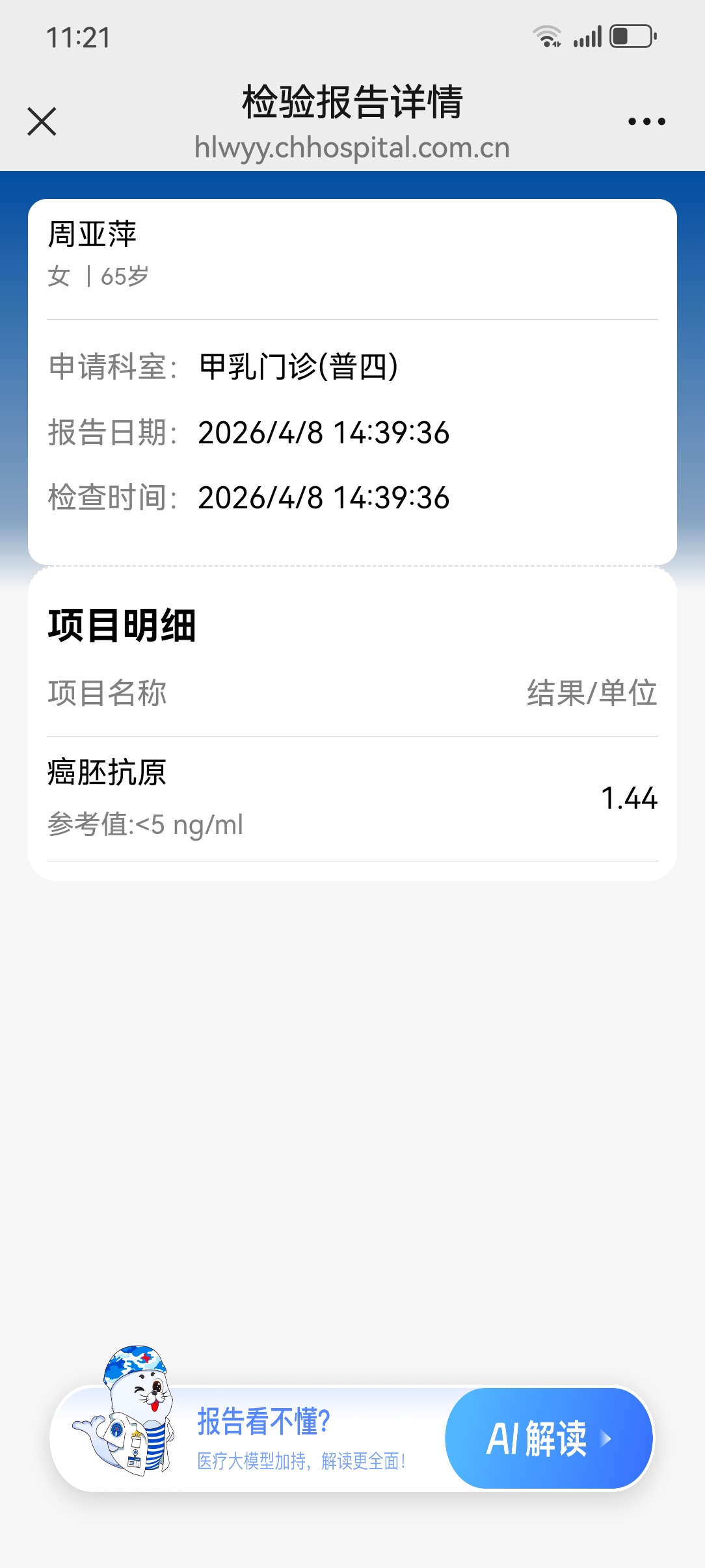
Task: Close the lab report details page
Action: point(42,122)
